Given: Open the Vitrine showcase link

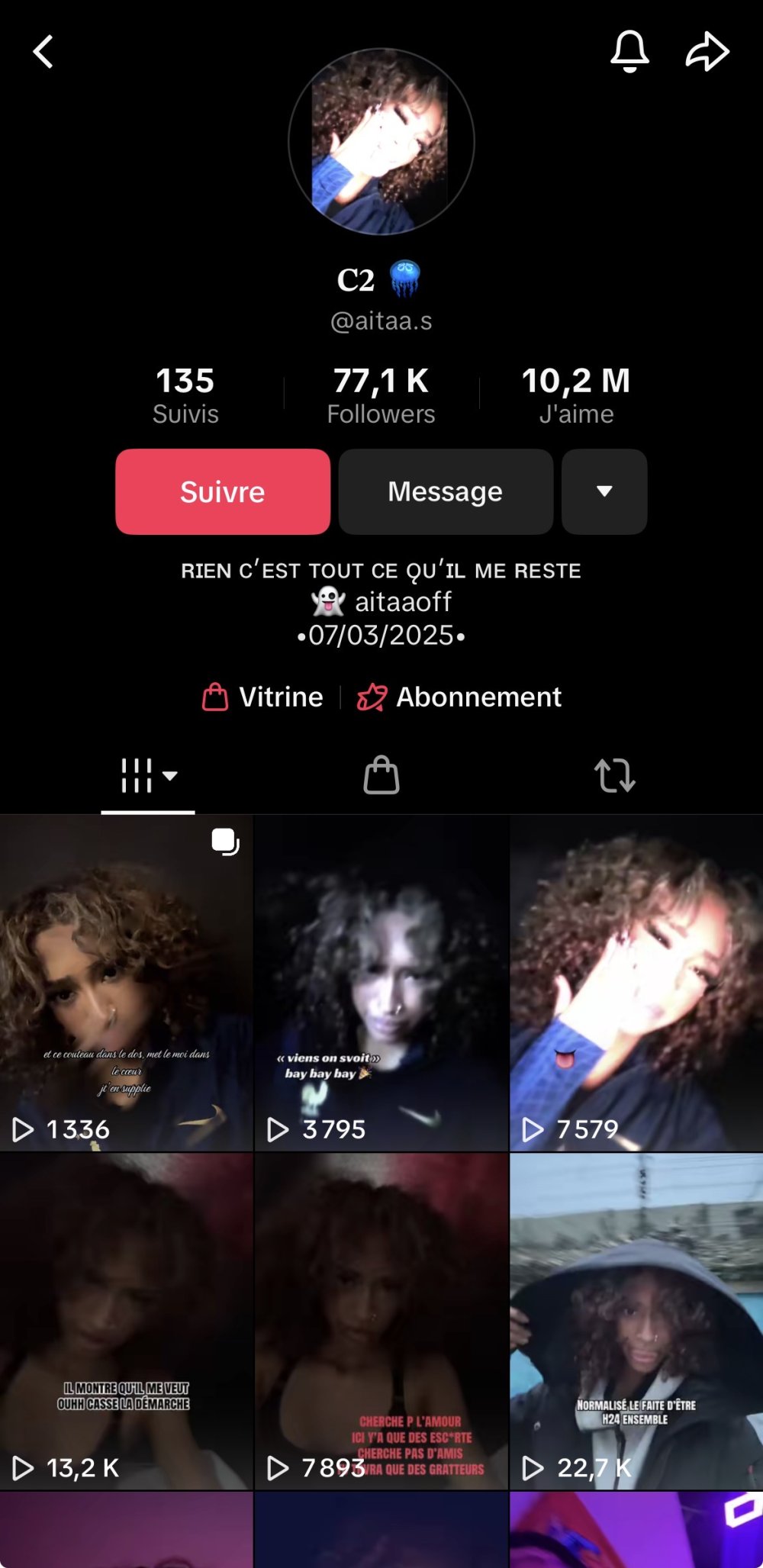Looking at the screenshot, I should tap(263, 697).
